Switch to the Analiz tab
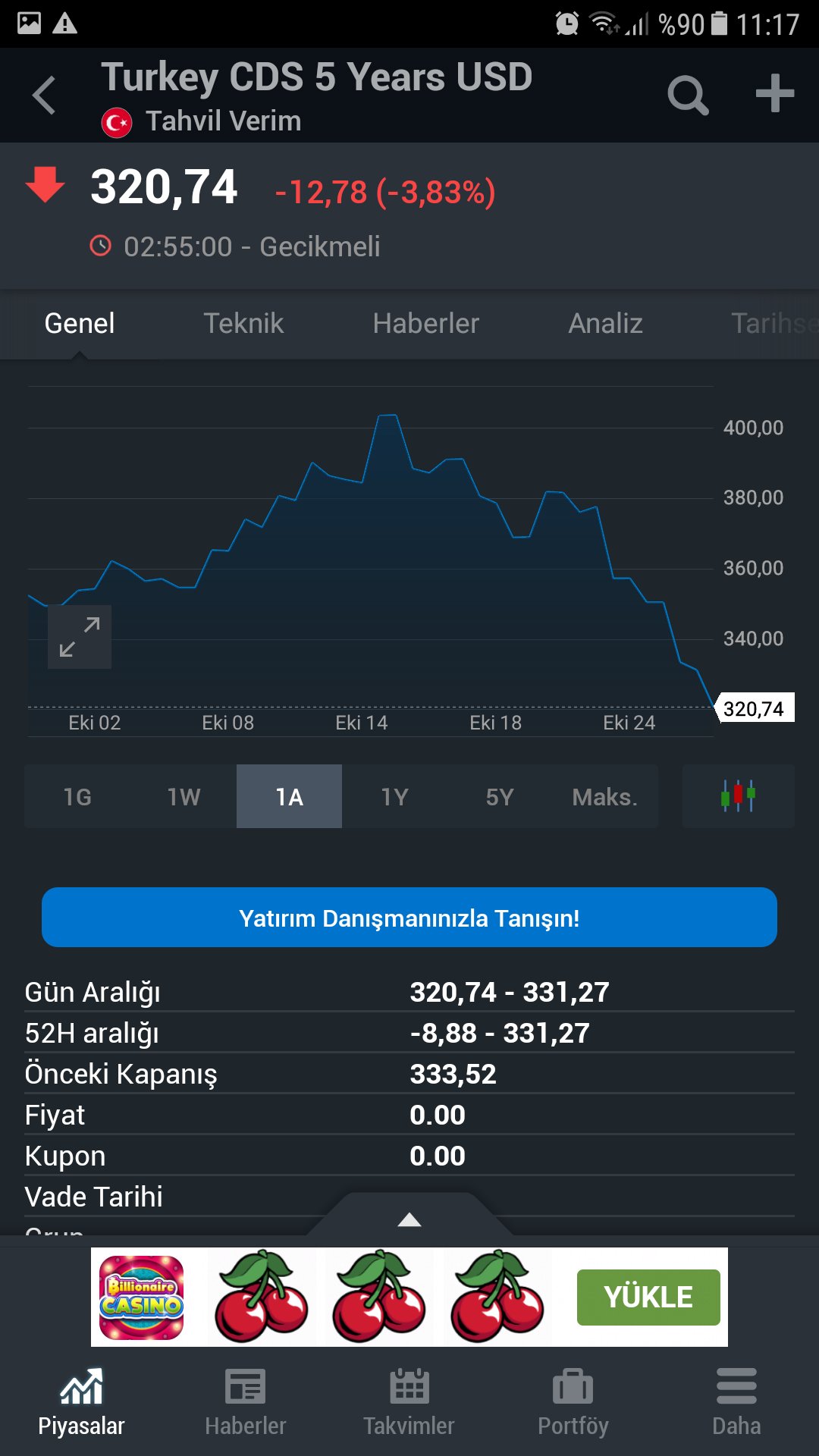Screen dimensions: 819x1456 click(606, 324)
